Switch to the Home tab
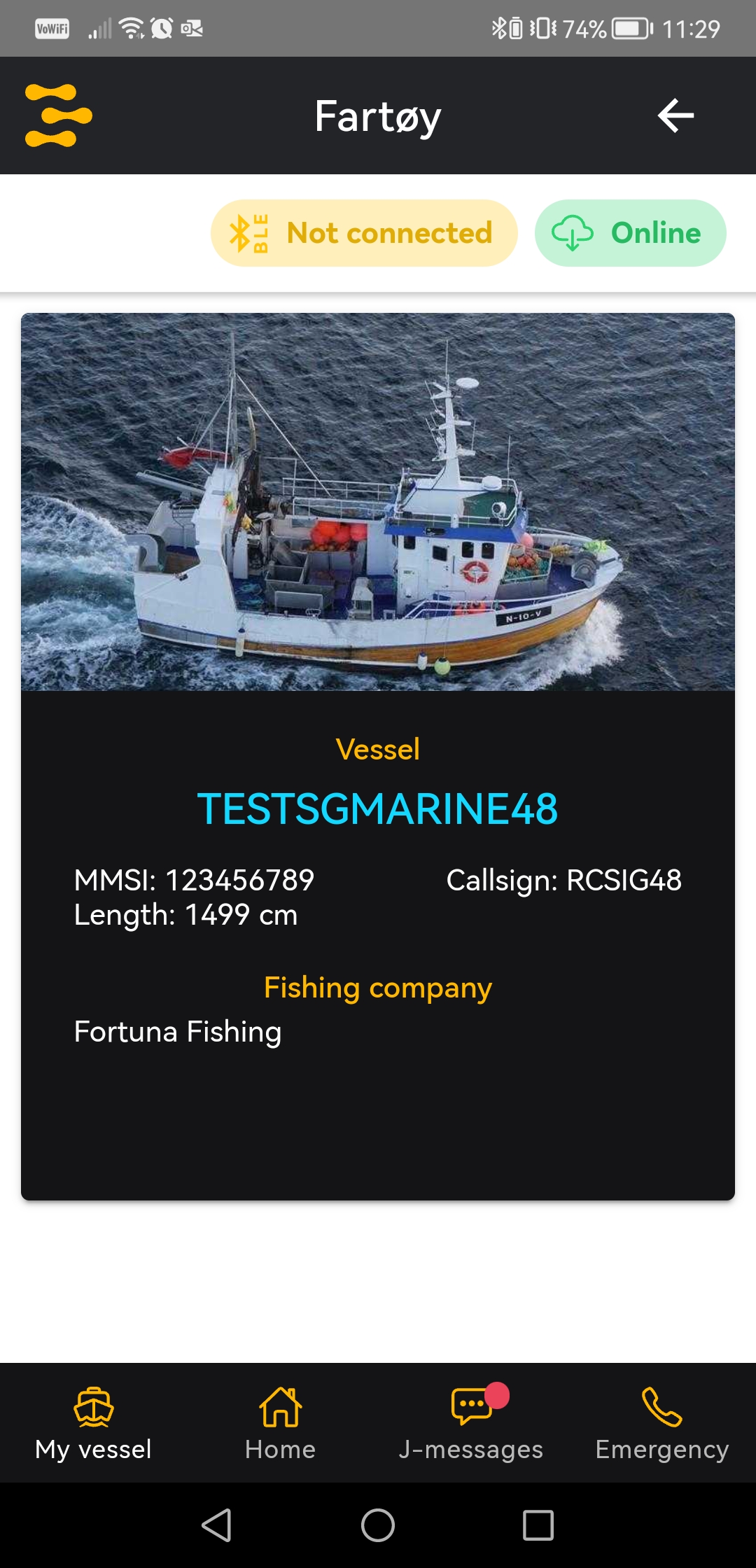This screenshot has width=756, height=1568. click(x=280, y=1423)
